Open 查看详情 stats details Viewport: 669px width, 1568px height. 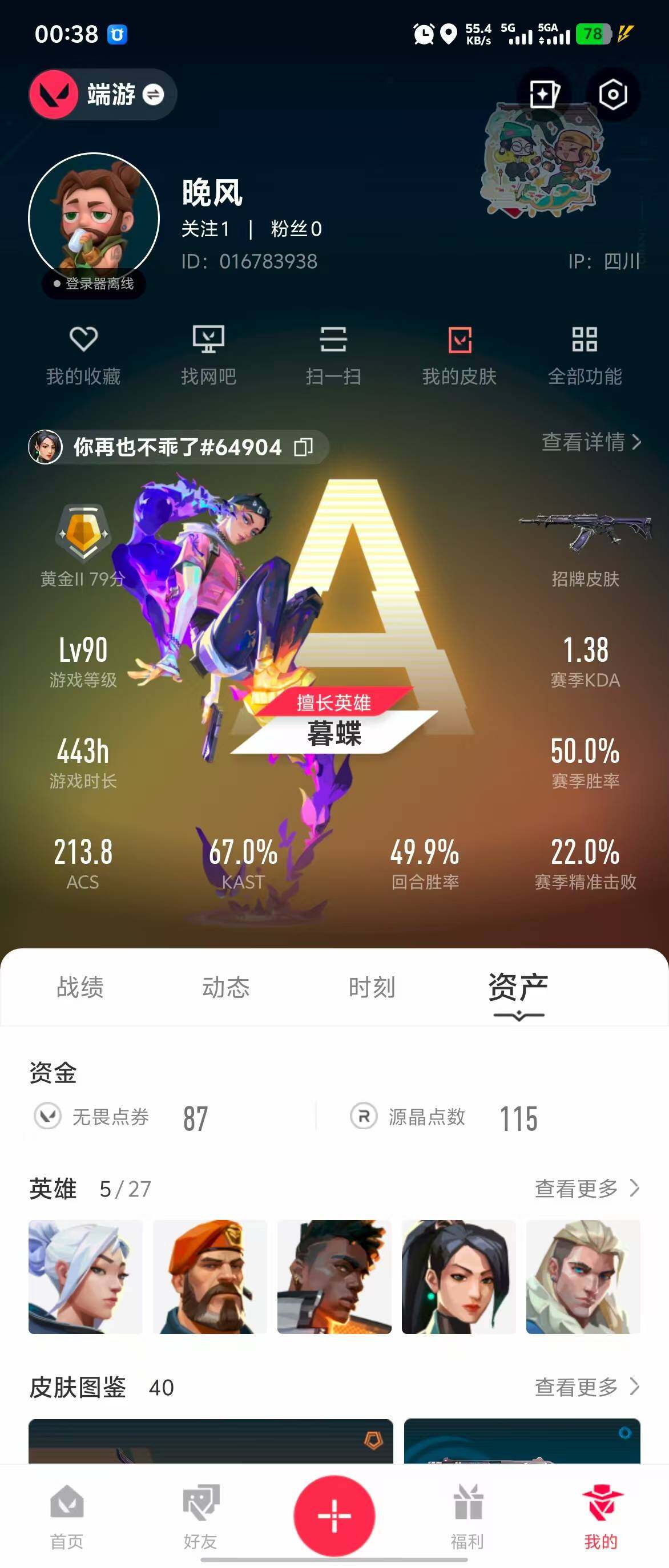591,442
